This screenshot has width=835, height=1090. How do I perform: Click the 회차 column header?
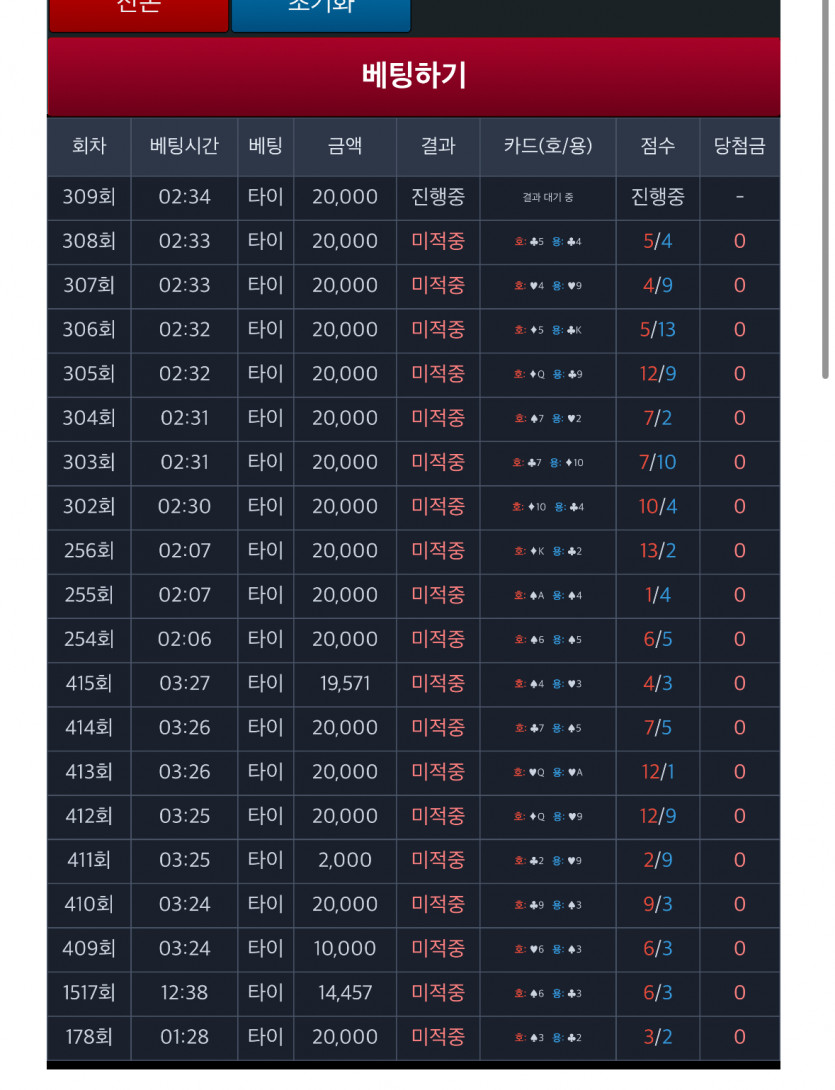[88, 146]
